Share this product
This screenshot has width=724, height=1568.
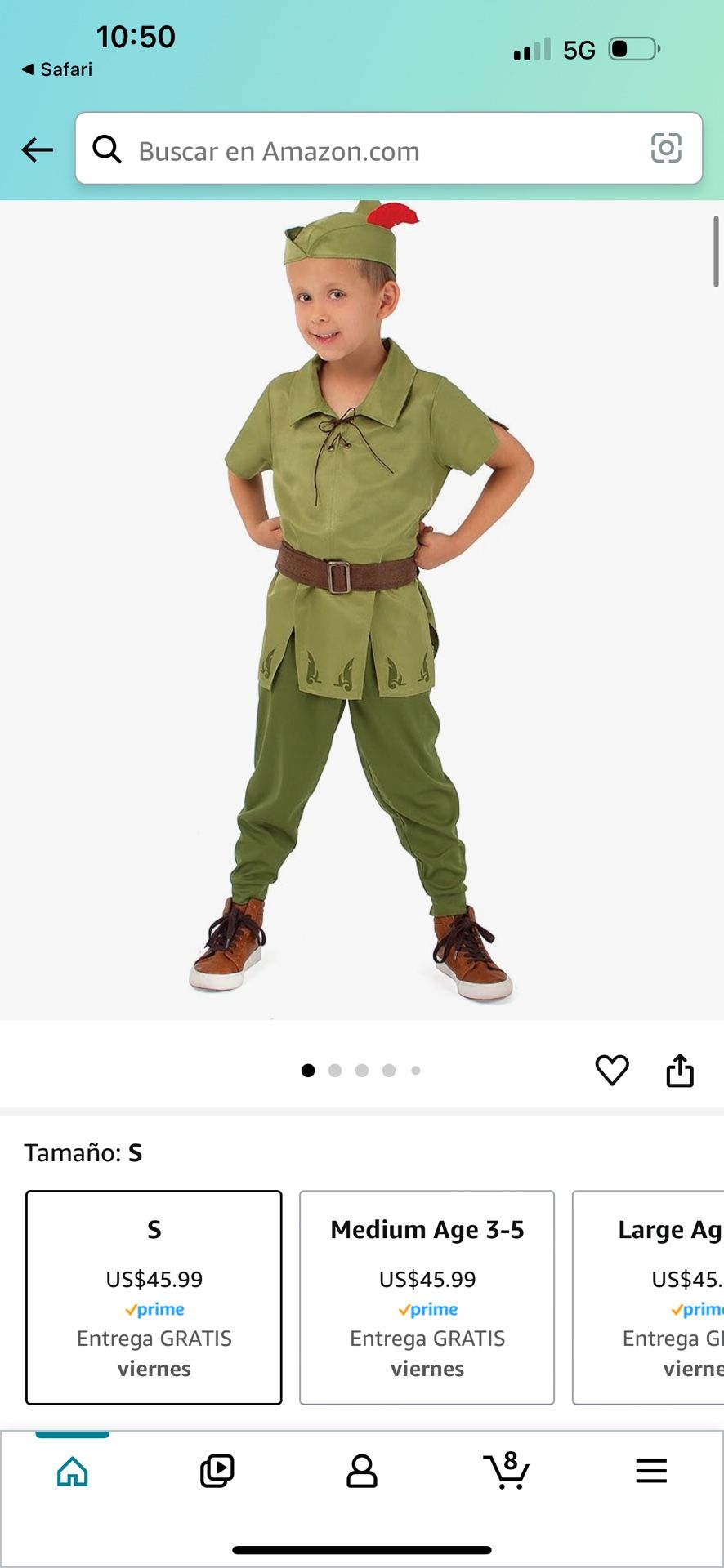[680, 1070]
